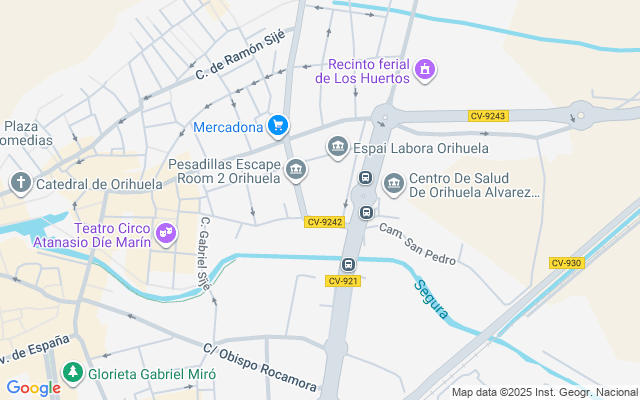
Task: Tap the bus stop icon beside CV-921
Action: pos(348,265)
